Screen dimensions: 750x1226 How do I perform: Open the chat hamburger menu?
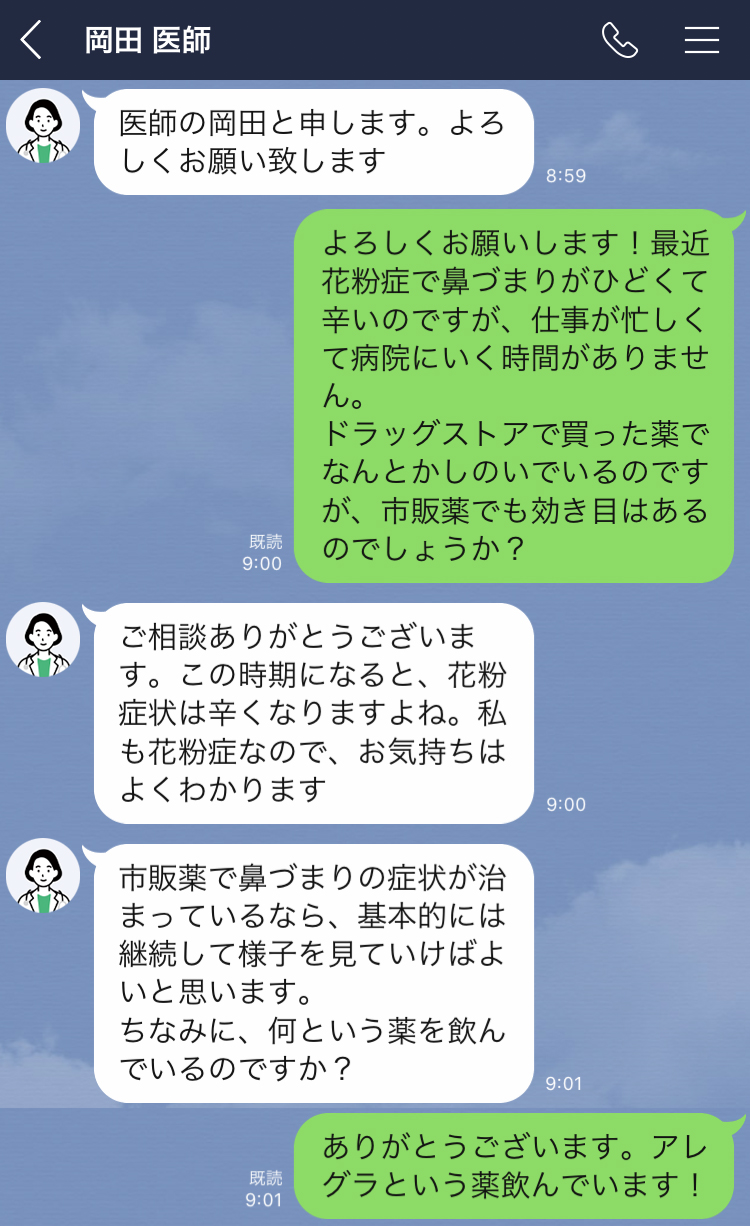(702, 40)
